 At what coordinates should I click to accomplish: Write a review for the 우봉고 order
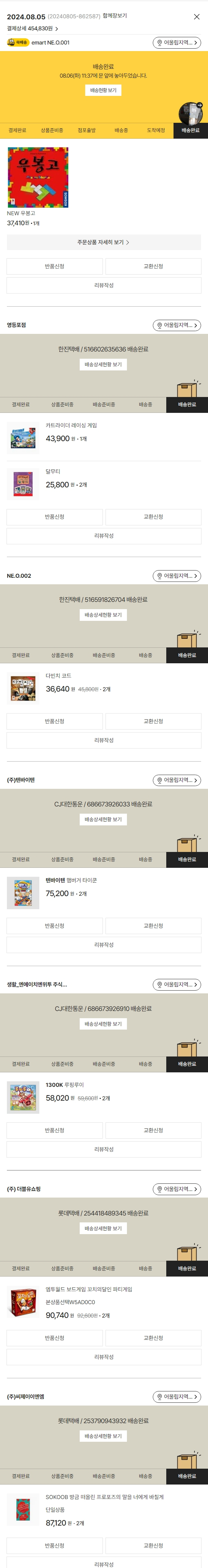point(103,286)
